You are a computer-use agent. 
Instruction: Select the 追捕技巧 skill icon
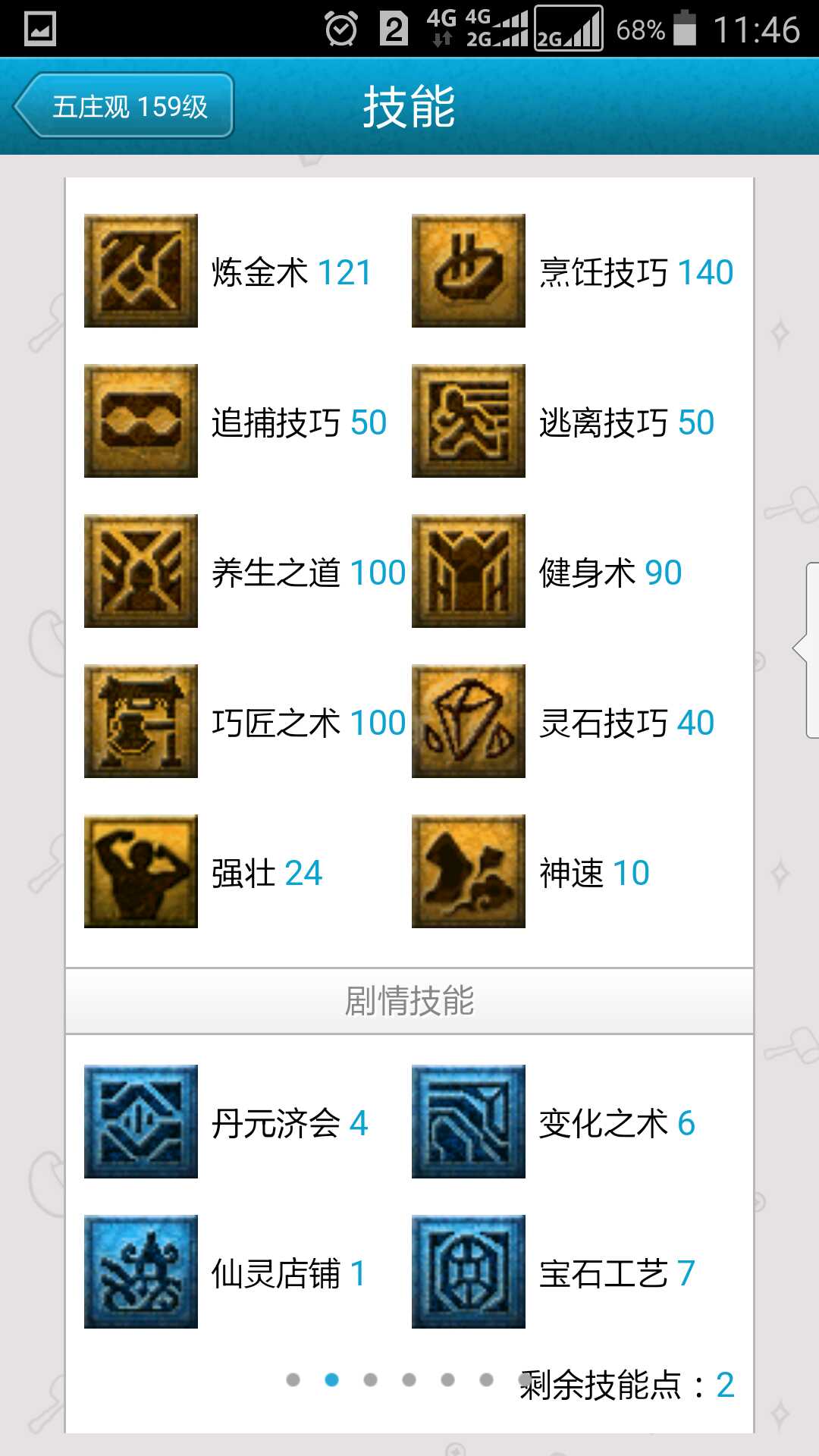click(141, 421)
